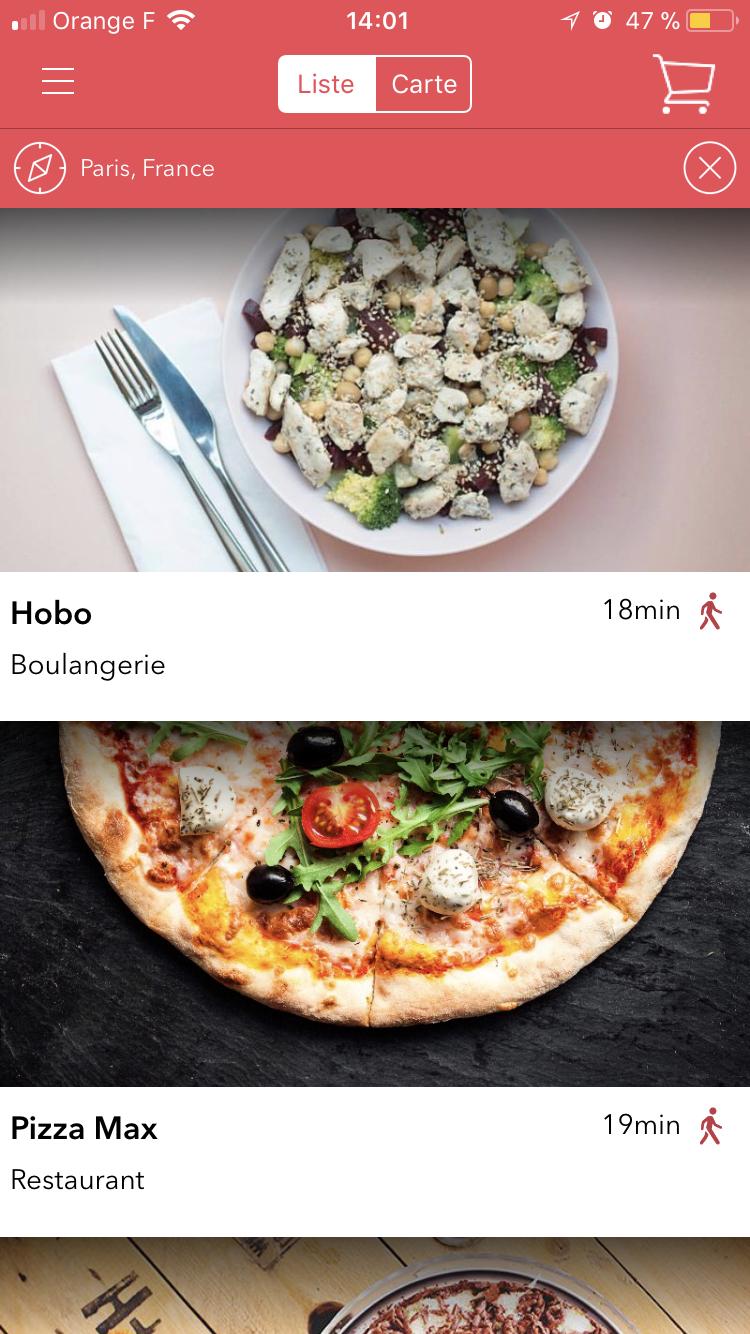This screenshot has height=1334, width=750.
Task: Open the shopping cart
Action: [x=684, y=84]
